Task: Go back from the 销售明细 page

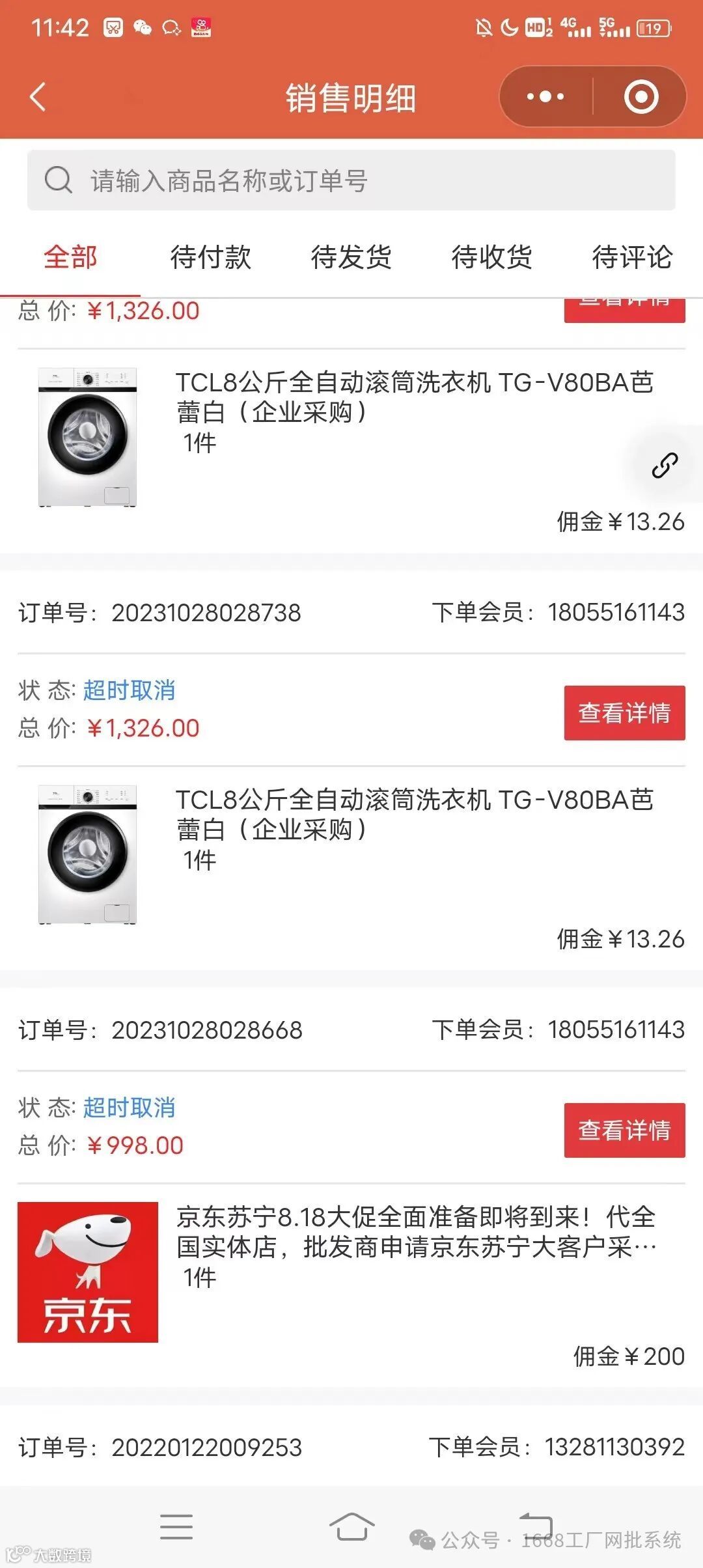Action: [x=38, y=98]
